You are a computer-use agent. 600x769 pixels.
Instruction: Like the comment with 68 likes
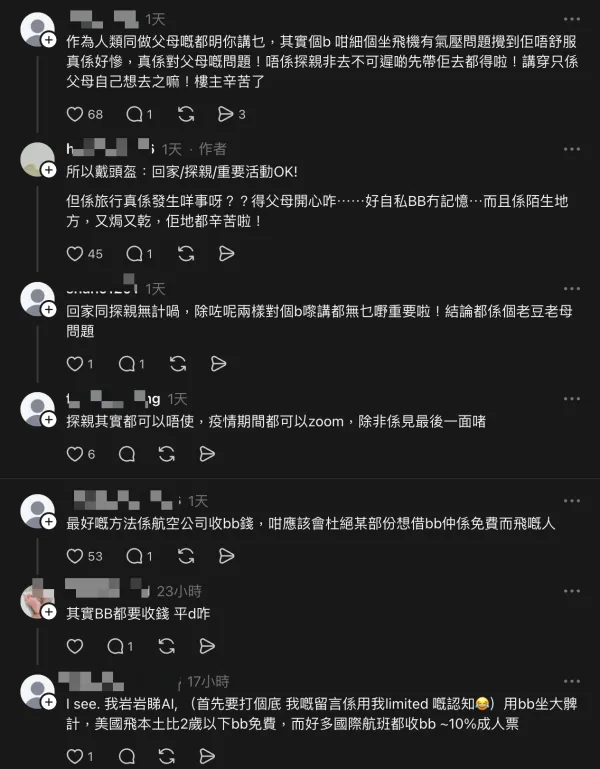pyautogui.click(x=73, y=114)
